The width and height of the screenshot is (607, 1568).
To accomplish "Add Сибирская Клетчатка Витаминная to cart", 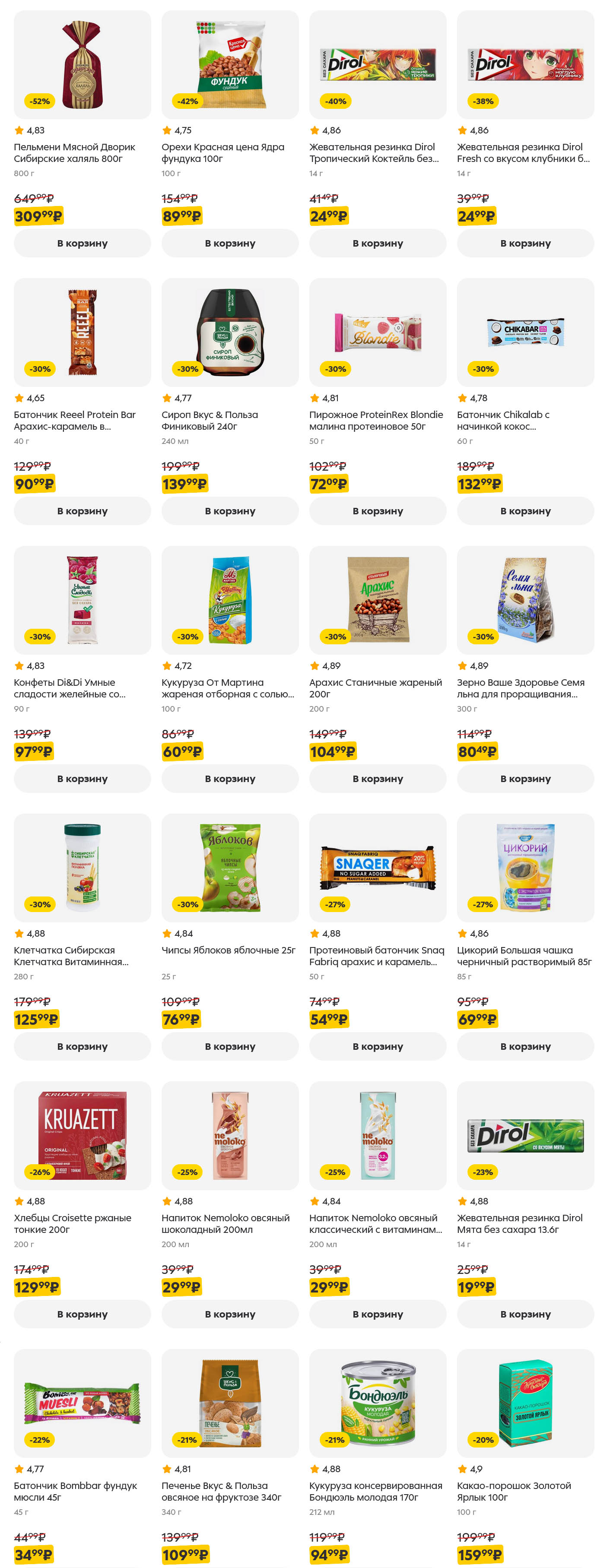I will coord(82,1046).
